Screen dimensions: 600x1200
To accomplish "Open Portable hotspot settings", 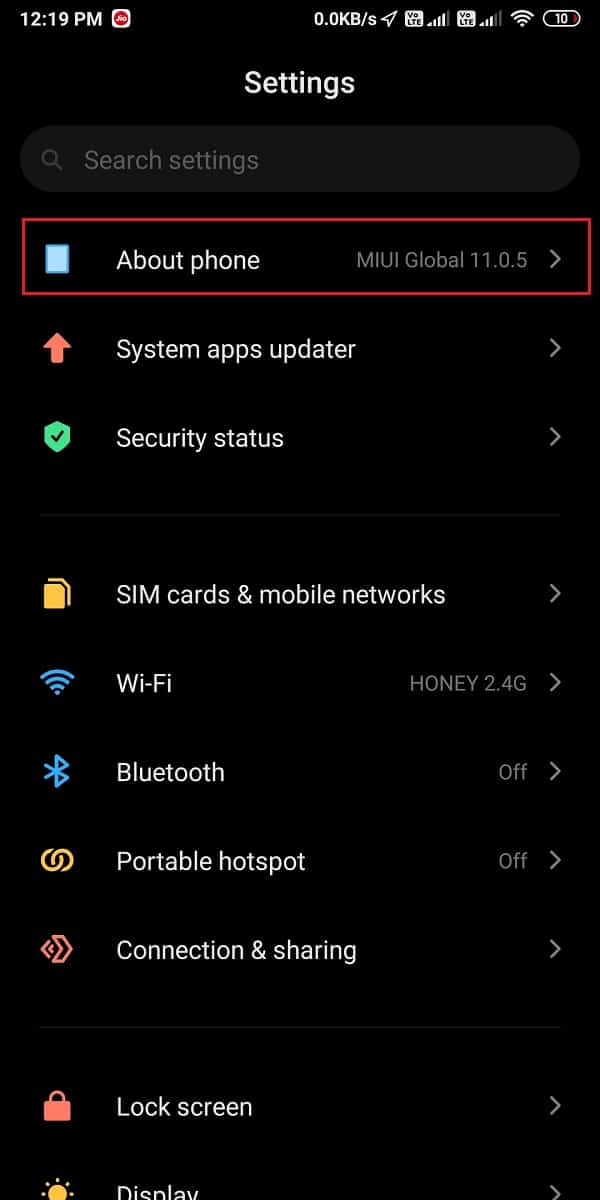I will [300, 861].
